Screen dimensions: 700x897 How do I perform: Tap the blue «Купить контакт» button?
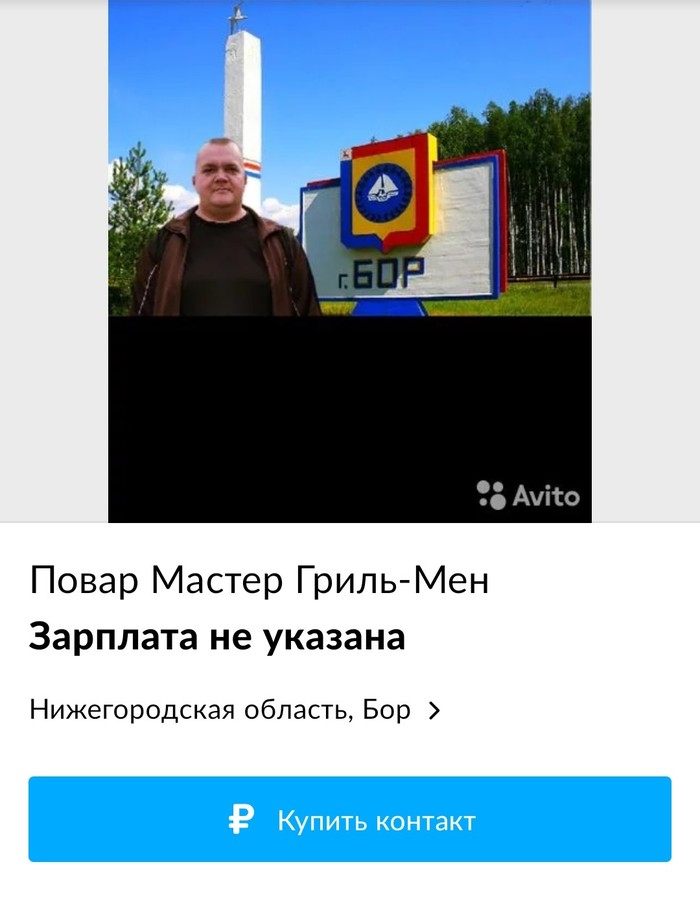(349, 820)
